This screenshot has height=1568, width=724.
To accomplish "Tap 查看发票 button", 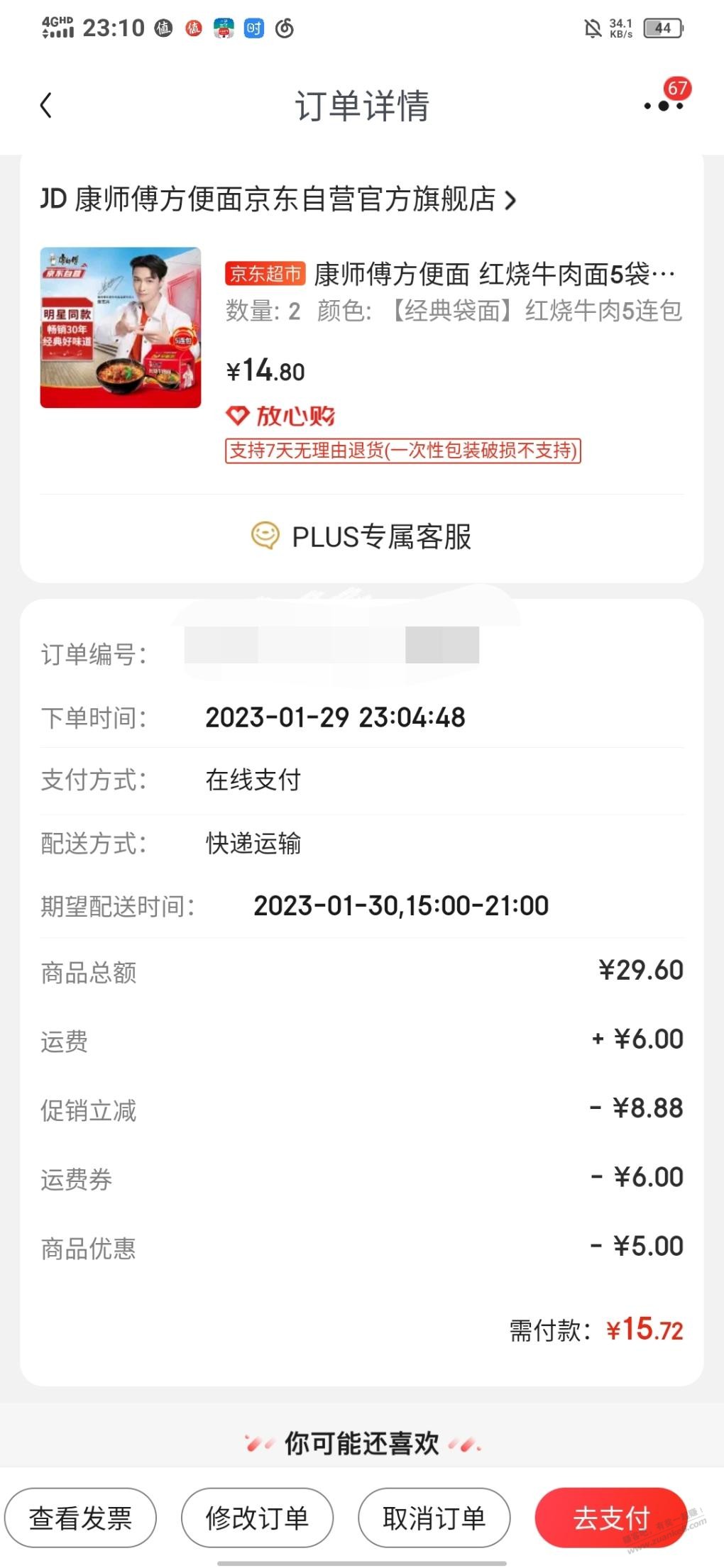I will [x=80, y=1518].
